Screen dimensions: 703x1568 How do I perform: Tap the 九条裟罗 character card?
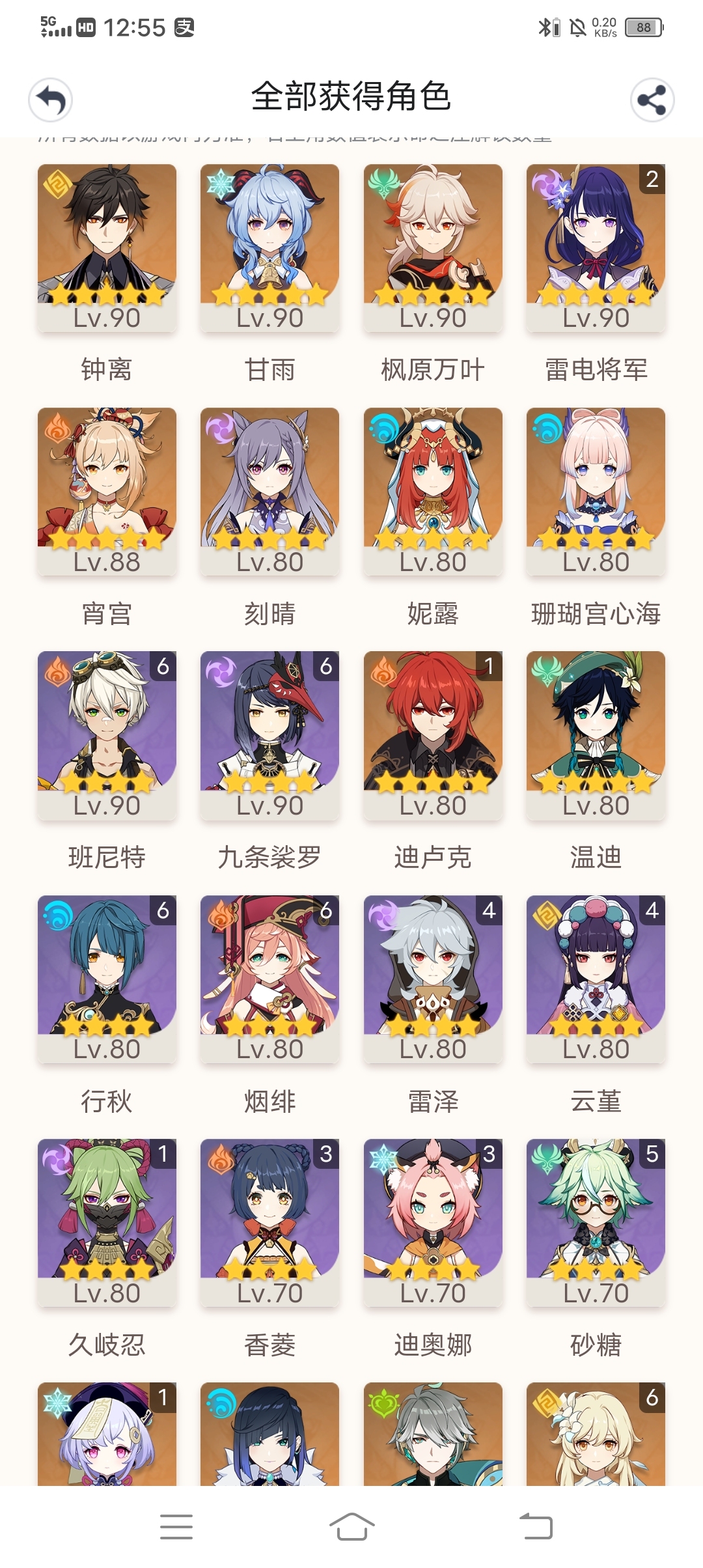pos(269,735)
